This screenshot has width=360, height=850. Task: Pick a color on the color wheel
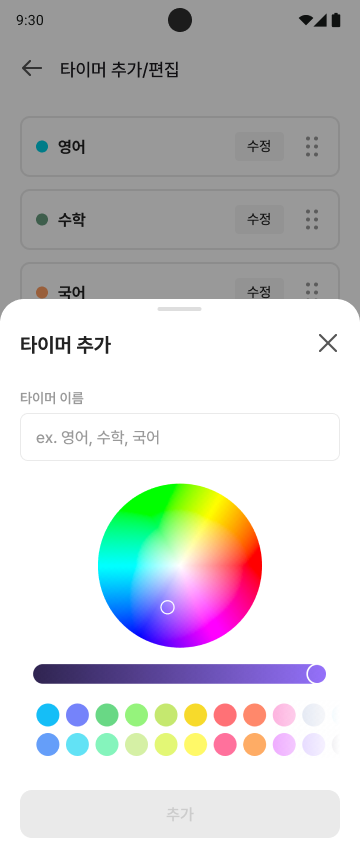click(180, 565)
